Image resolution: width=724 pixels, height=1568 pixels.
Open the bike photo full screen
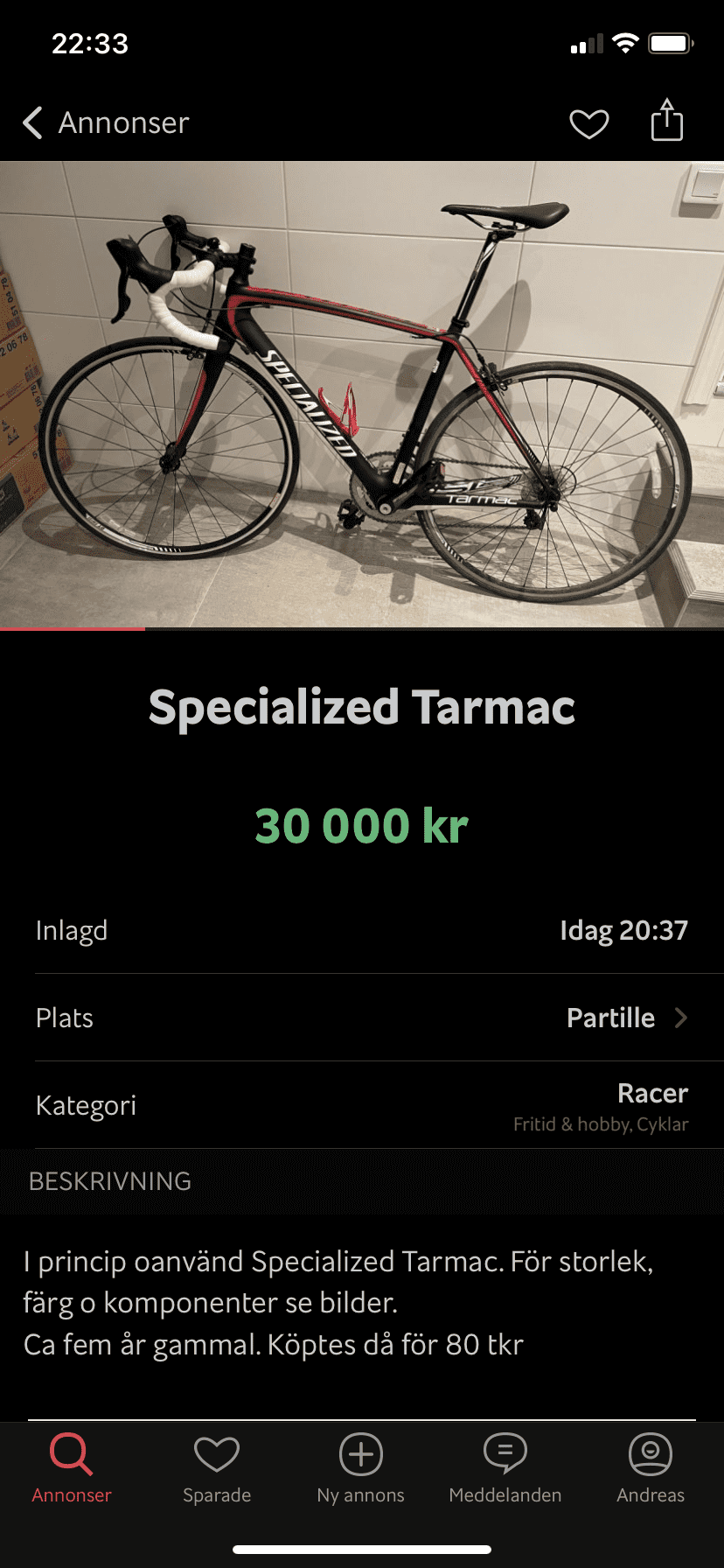click(362, 394)
